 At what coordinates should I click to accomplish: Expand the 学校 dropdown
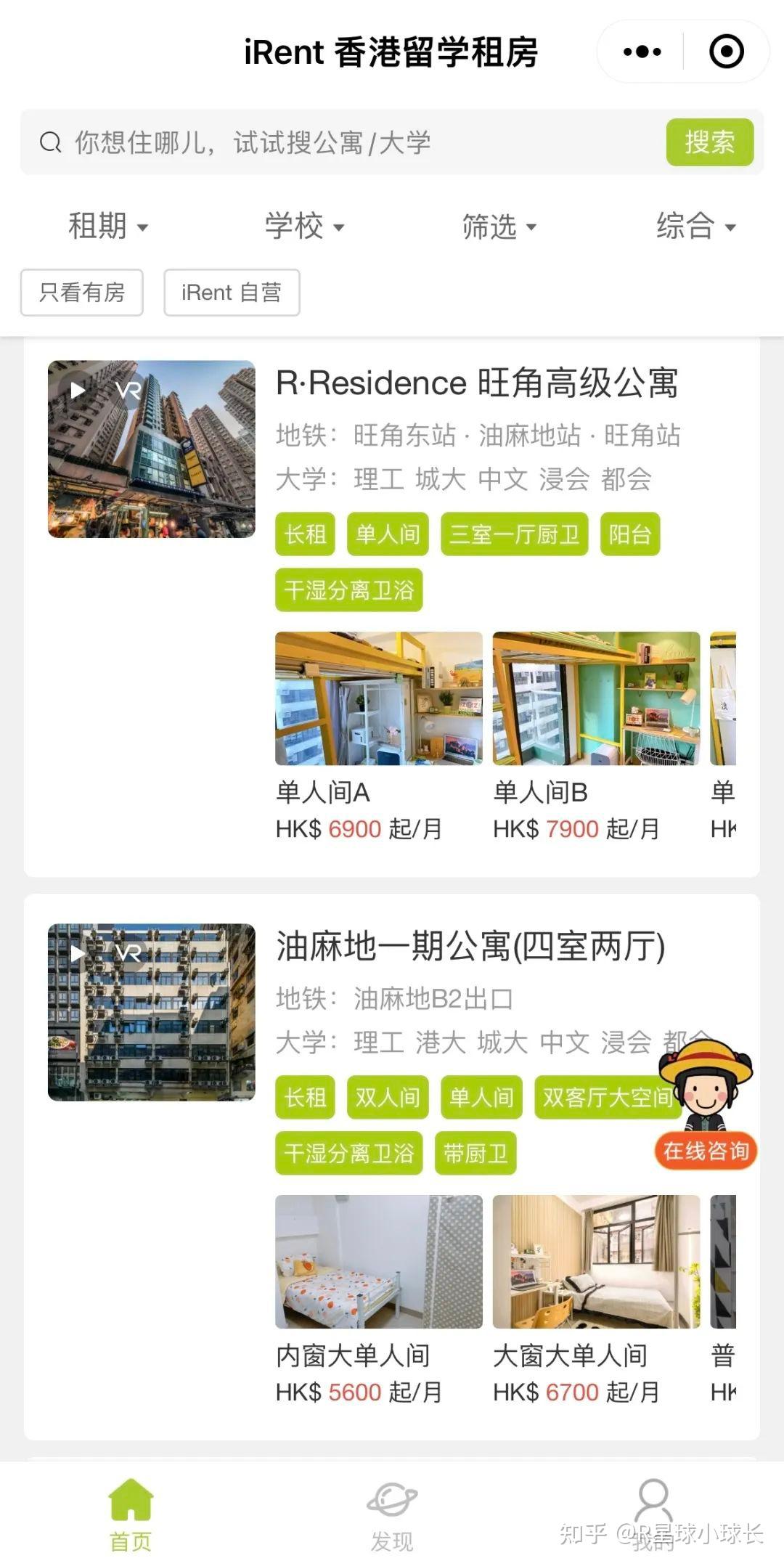[303, 227]
